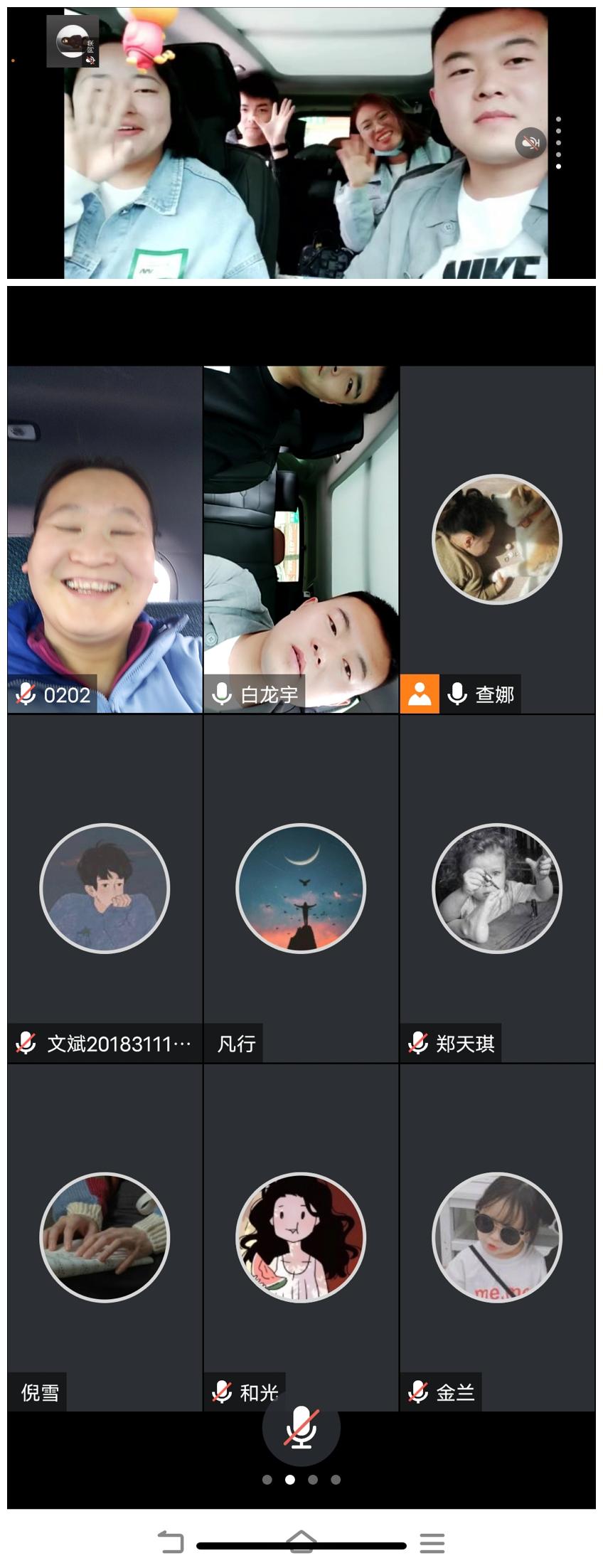Open participant 0202's video tile
This screenshot has width=603, height=1568.
tap(105, 539)
